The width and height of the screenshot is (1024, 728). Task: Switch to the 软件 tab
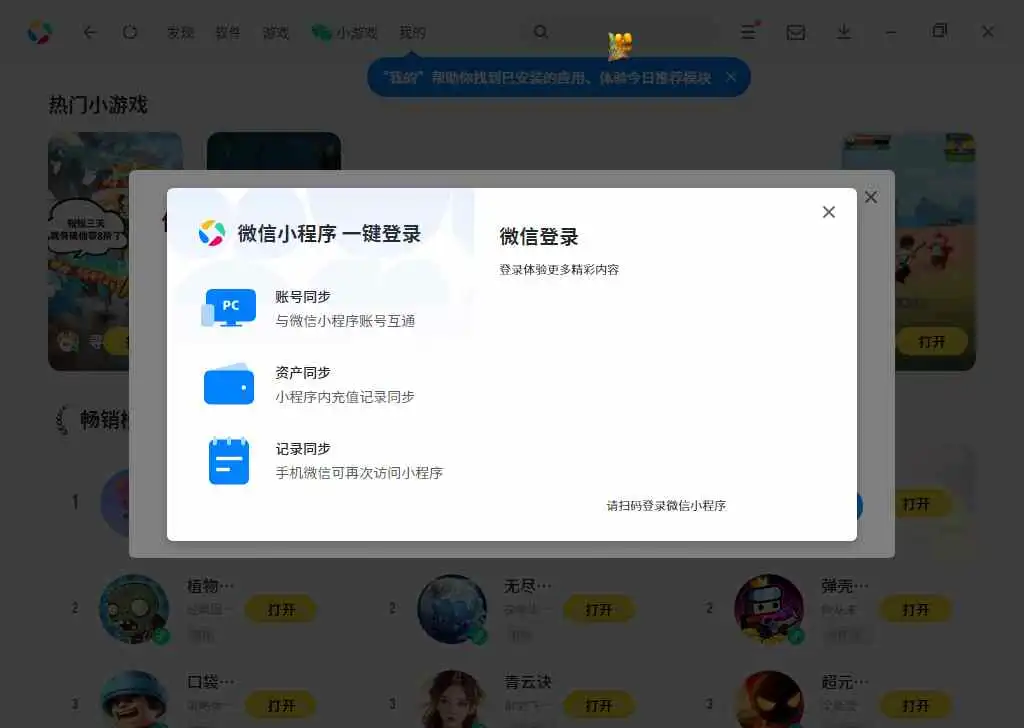228,32
